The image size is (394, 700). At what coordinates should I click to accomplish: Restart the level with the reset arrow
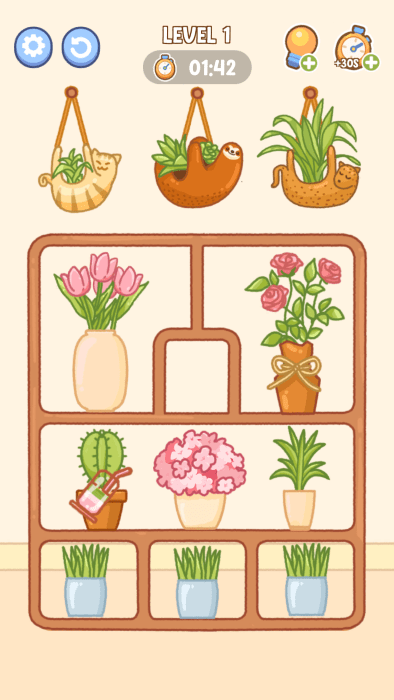point(81,47)
